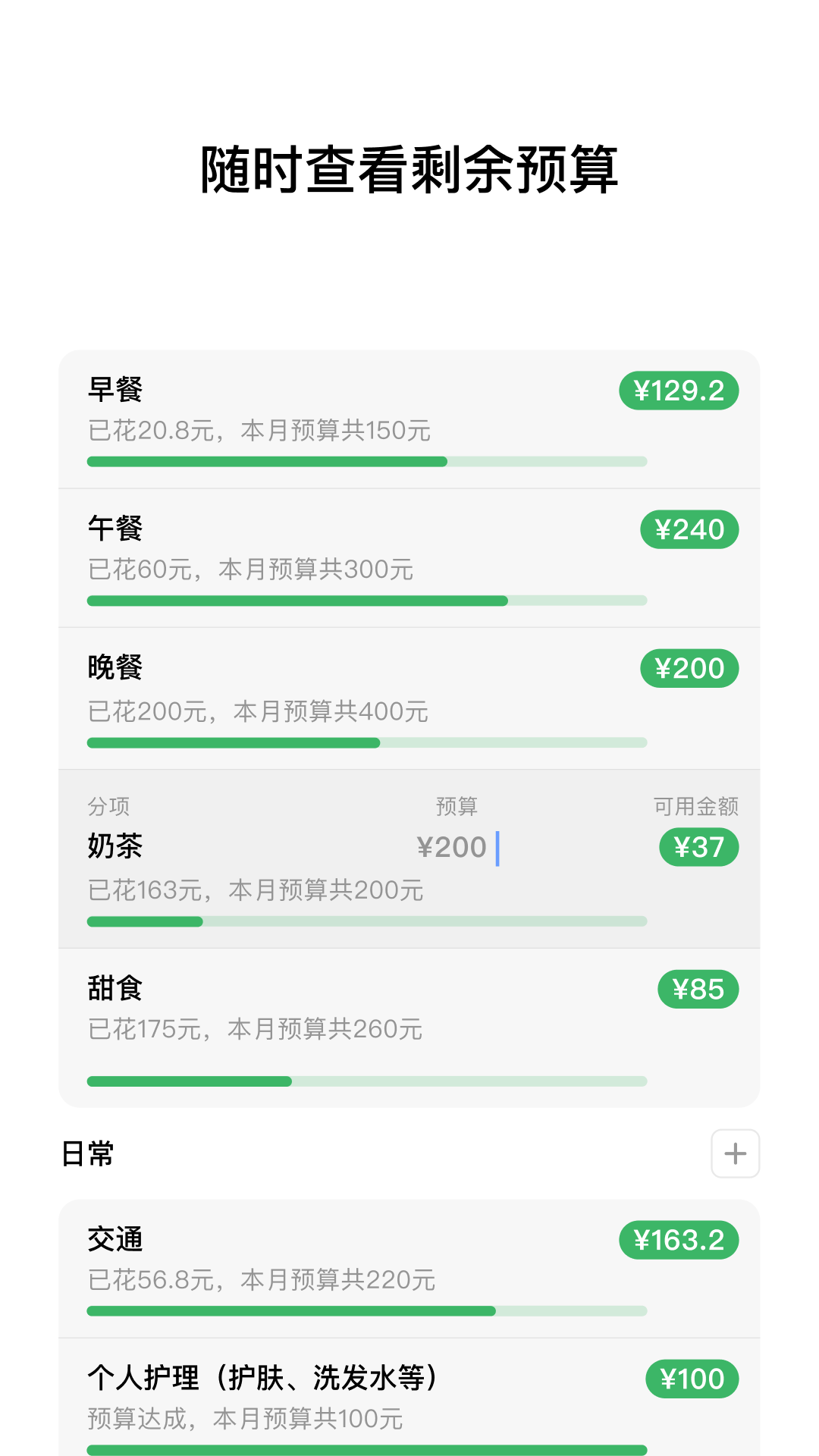Screen dimensions: 819x1456
Task: Click the 奶茶 progress bar
Action: coord(367,921)
